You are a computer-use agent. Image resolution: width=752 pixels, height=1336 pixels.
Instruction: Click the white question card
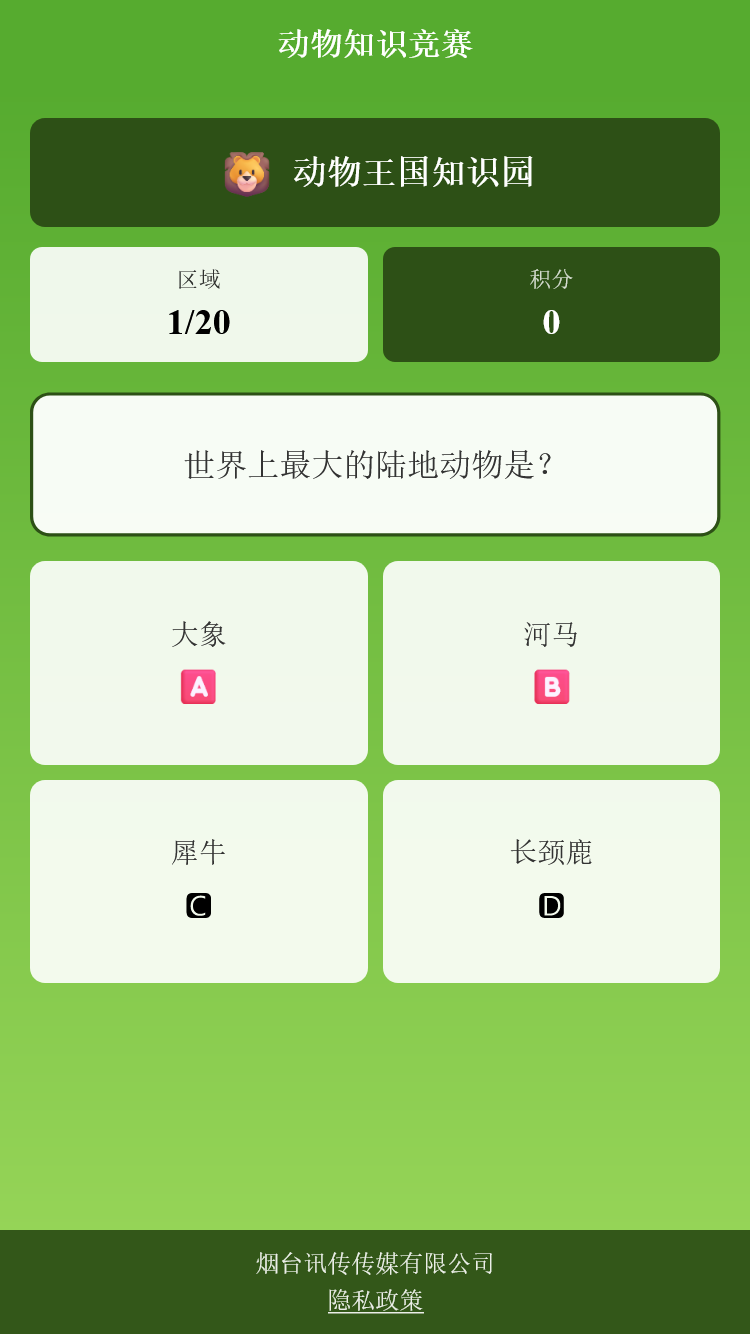[x=375, y=463]
